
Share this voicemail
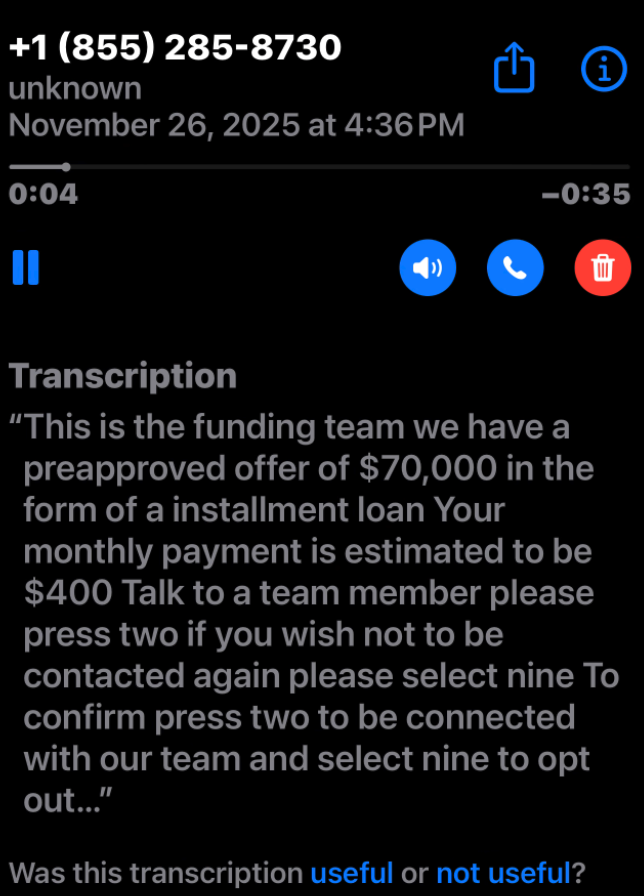514,70
